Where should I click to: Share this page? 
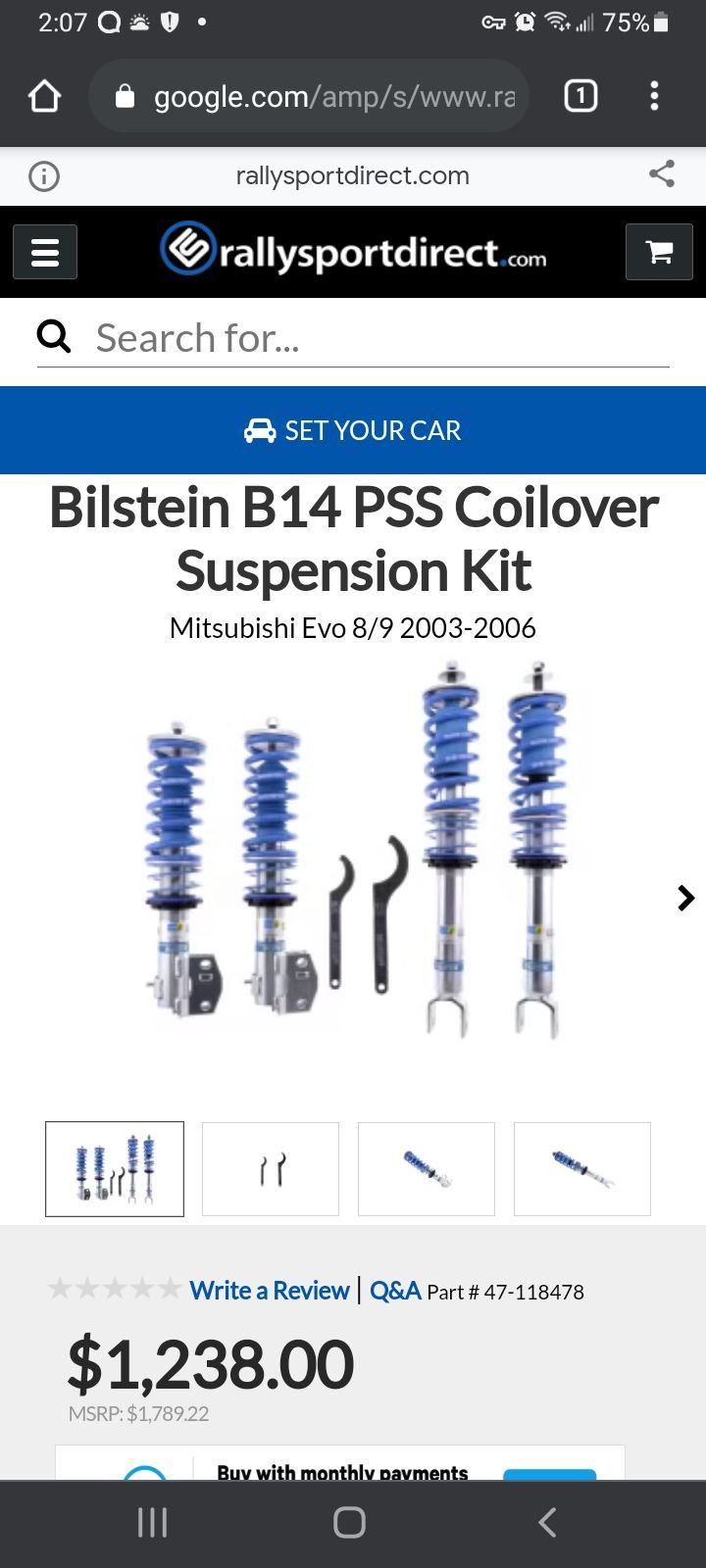coord(662,174)
